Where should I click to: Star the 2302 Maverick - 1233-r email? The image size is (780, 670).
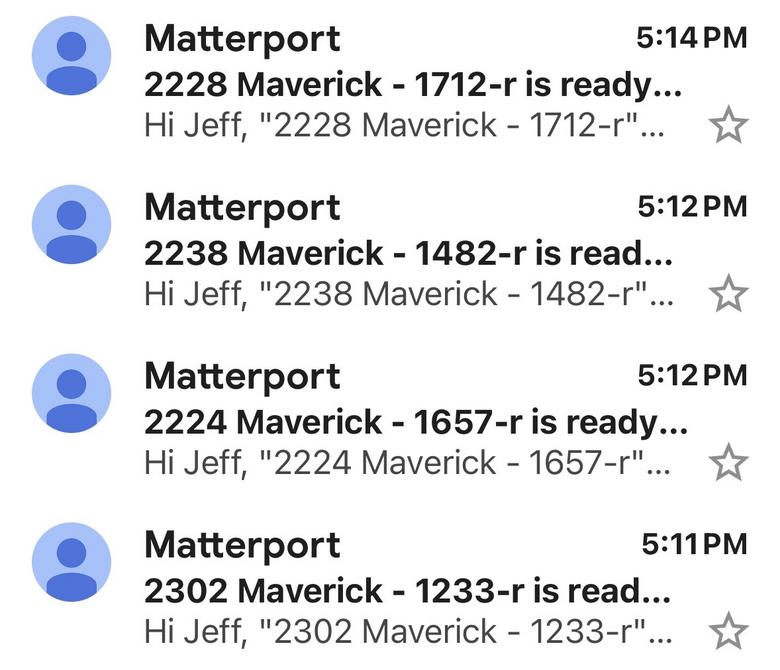point(728,632)
